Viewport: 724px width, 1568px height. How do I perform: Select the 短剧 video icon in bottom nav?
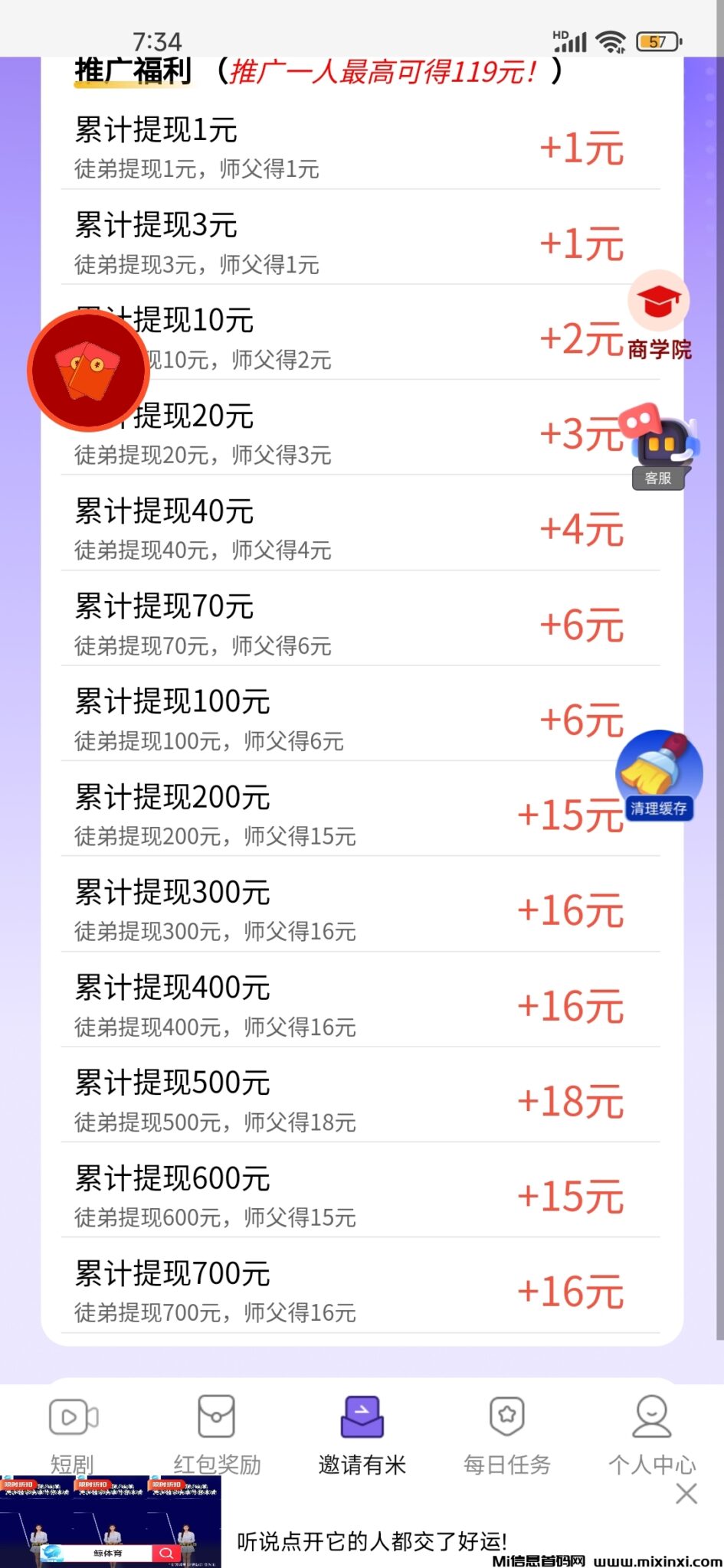point(72,1416)
